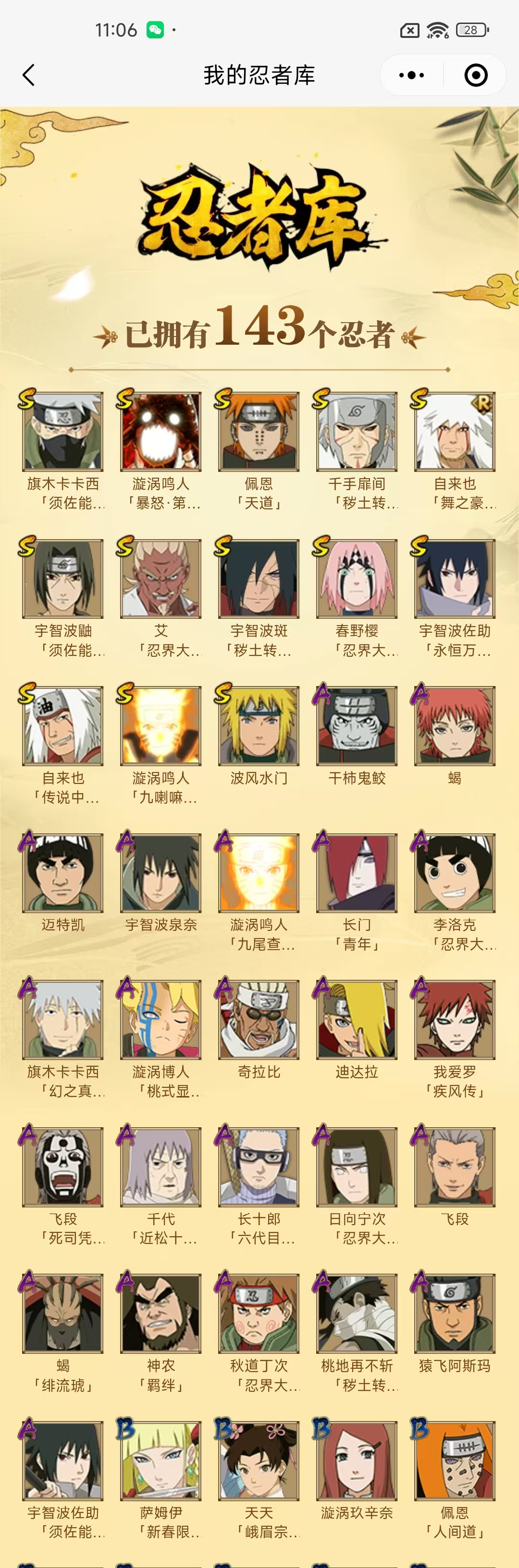519x1568 pixels.
Task: Select 蝎「绯流琥」 ninja tile
Action: 63,1314
